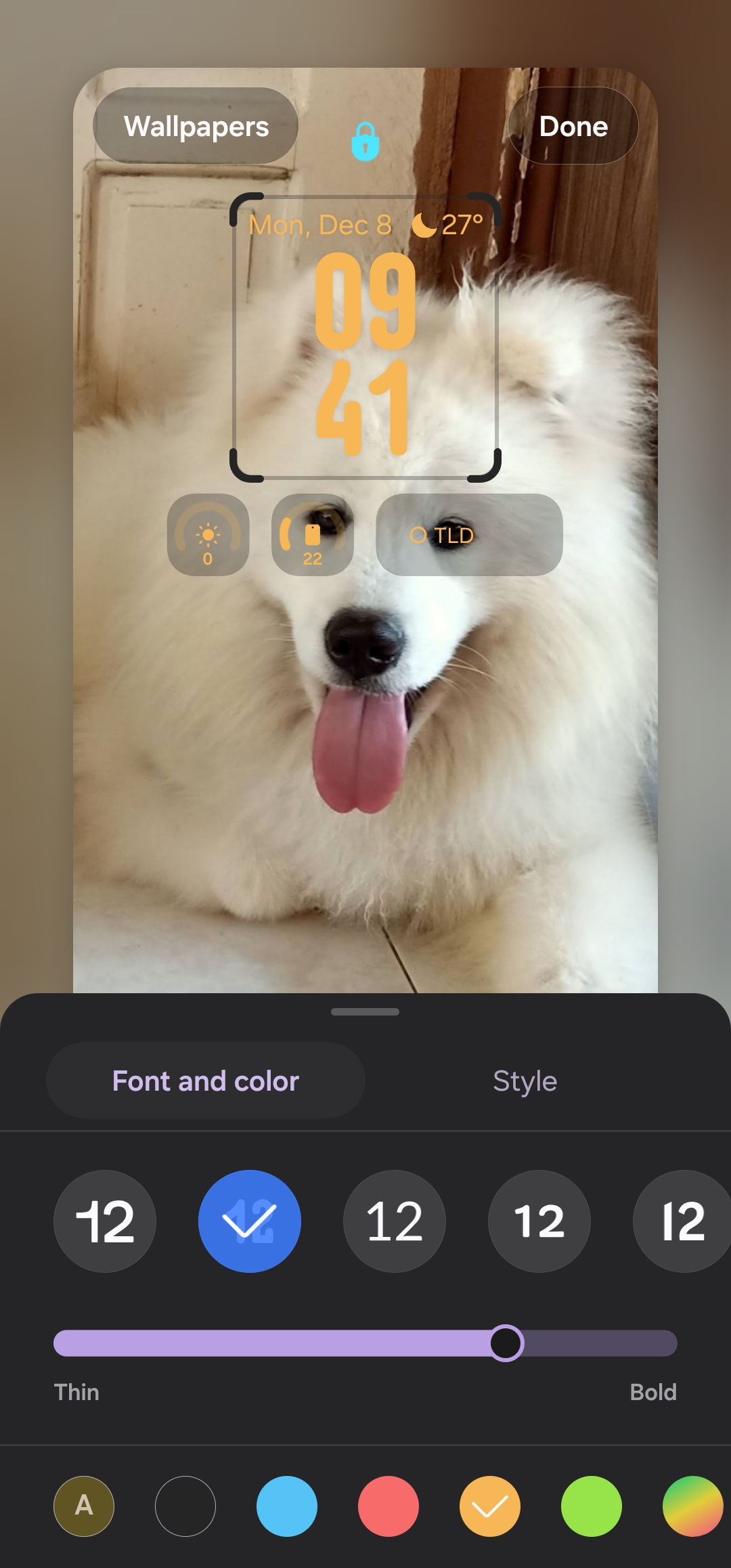The height and width of the screenshot is (1568, 731).
Task: Open the brightness widget showing 0
Action: tap(208, 536)
